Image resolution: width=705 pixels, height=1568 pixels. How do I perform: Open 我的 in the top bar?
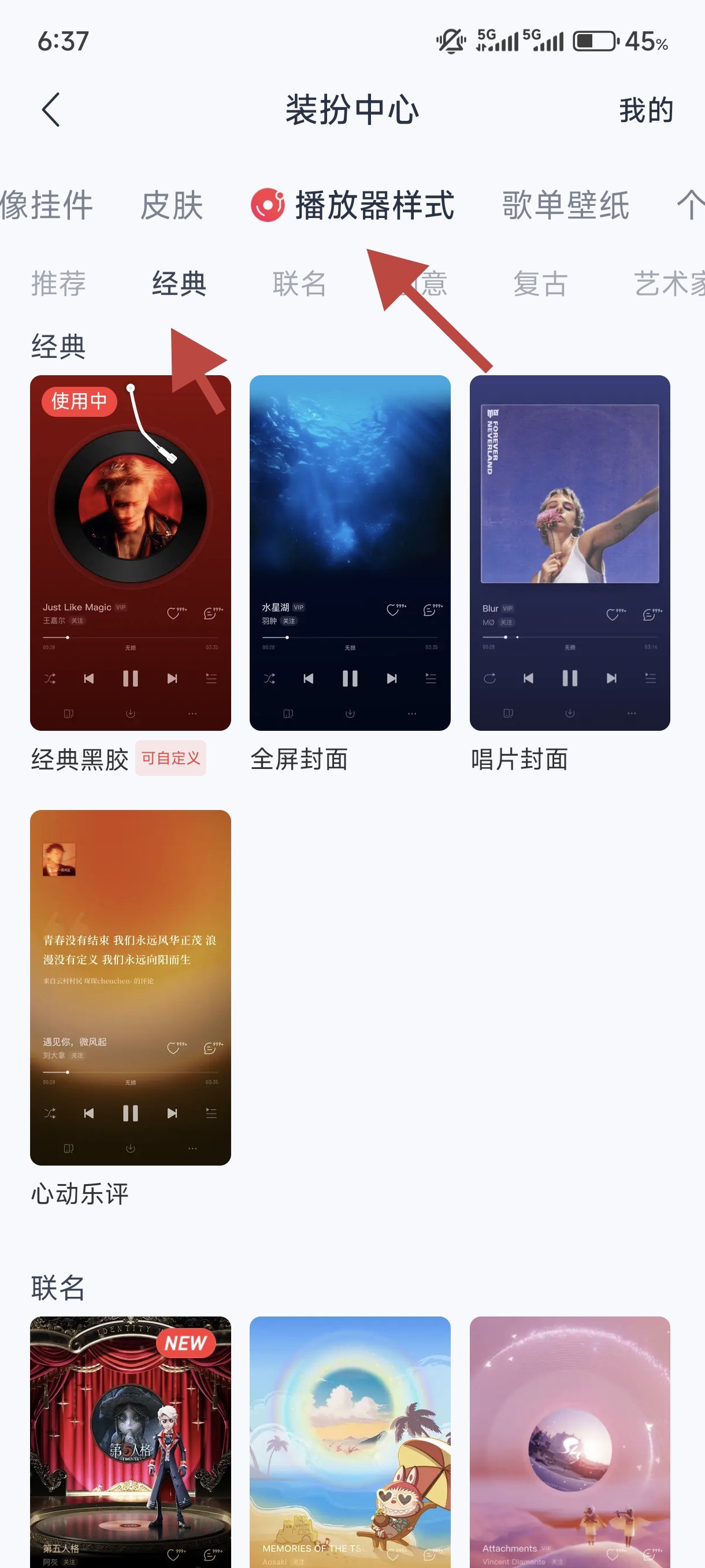point(645,110)
